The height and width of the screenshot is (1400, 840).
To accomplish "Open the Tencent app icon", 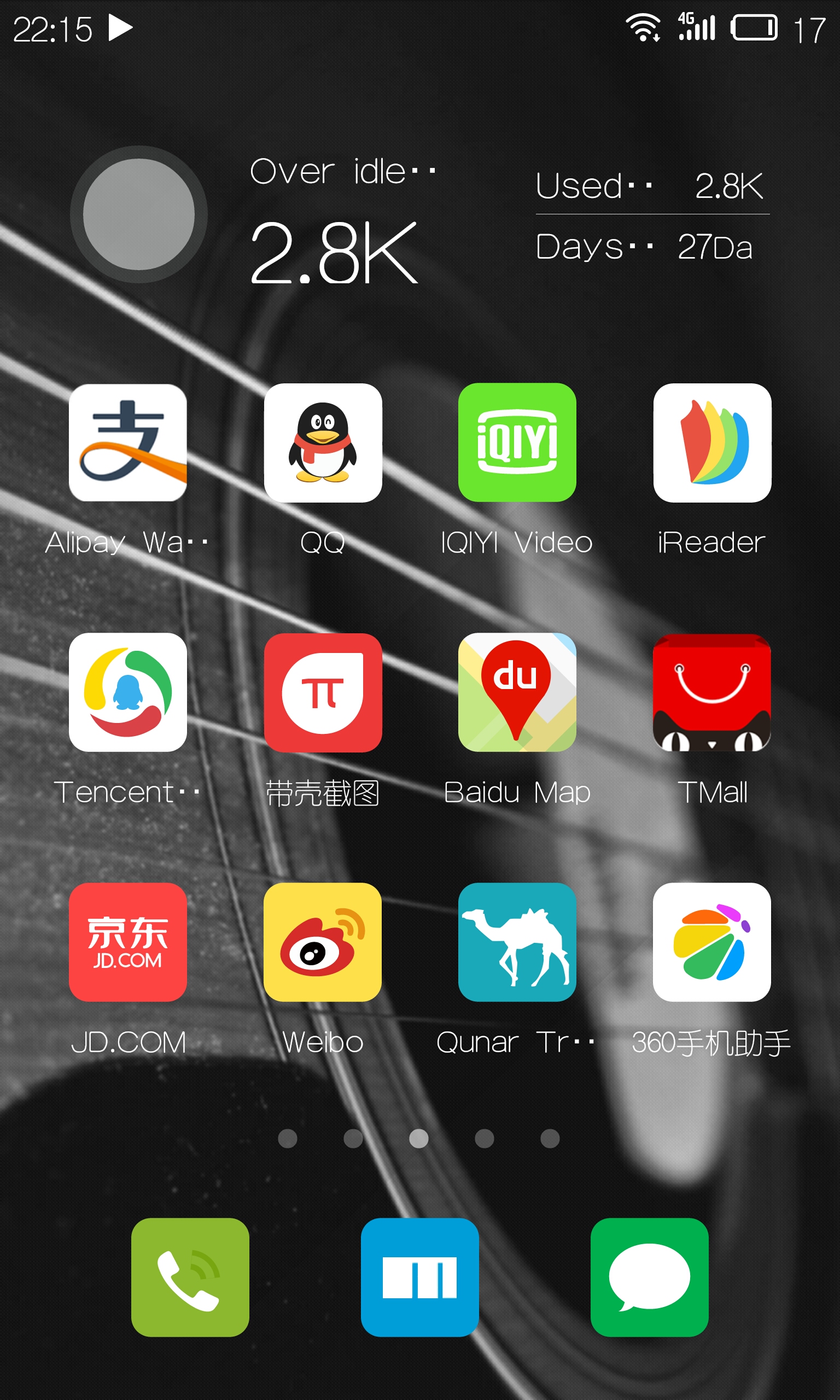I will click(128, 692).
